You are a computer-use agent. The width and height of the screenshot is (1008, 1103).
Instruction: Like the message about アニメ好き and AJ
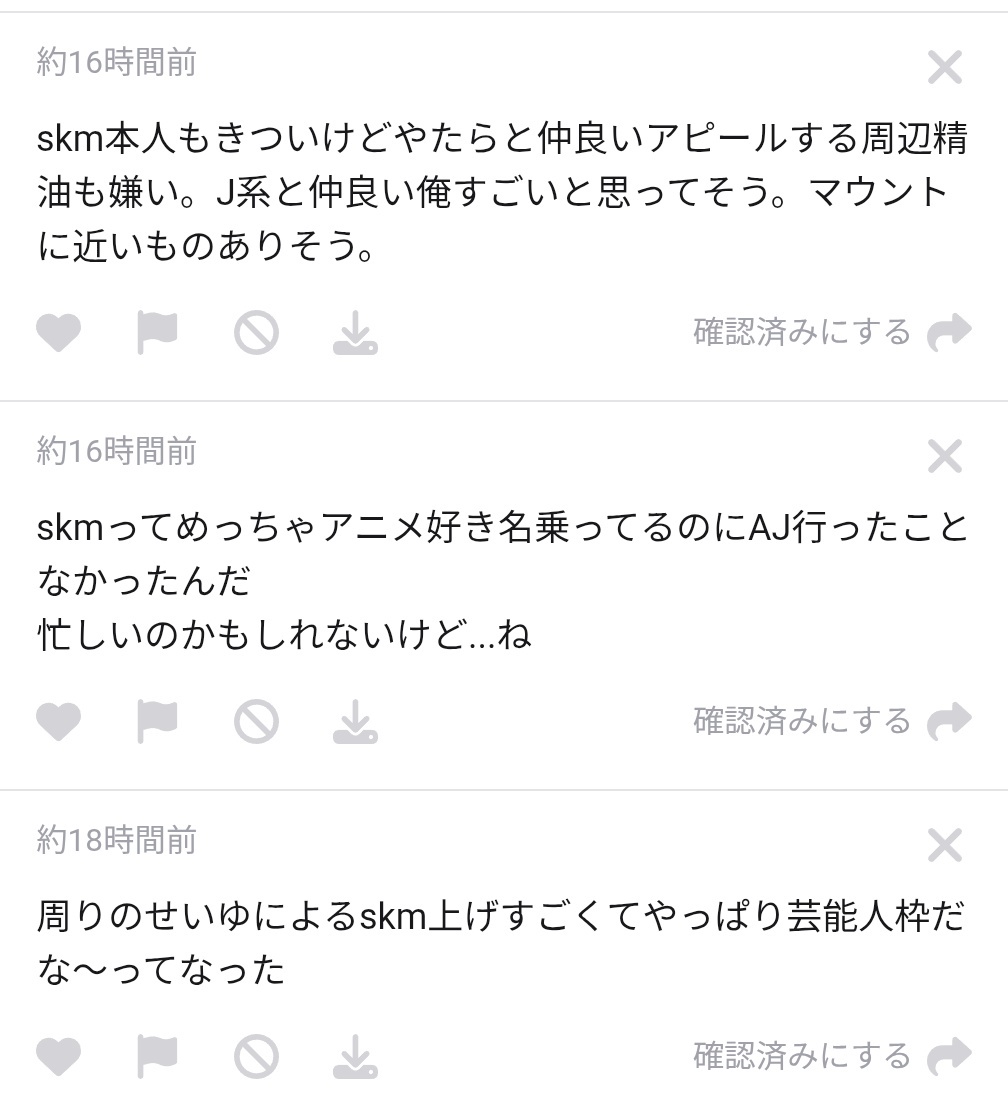[58, 722]
